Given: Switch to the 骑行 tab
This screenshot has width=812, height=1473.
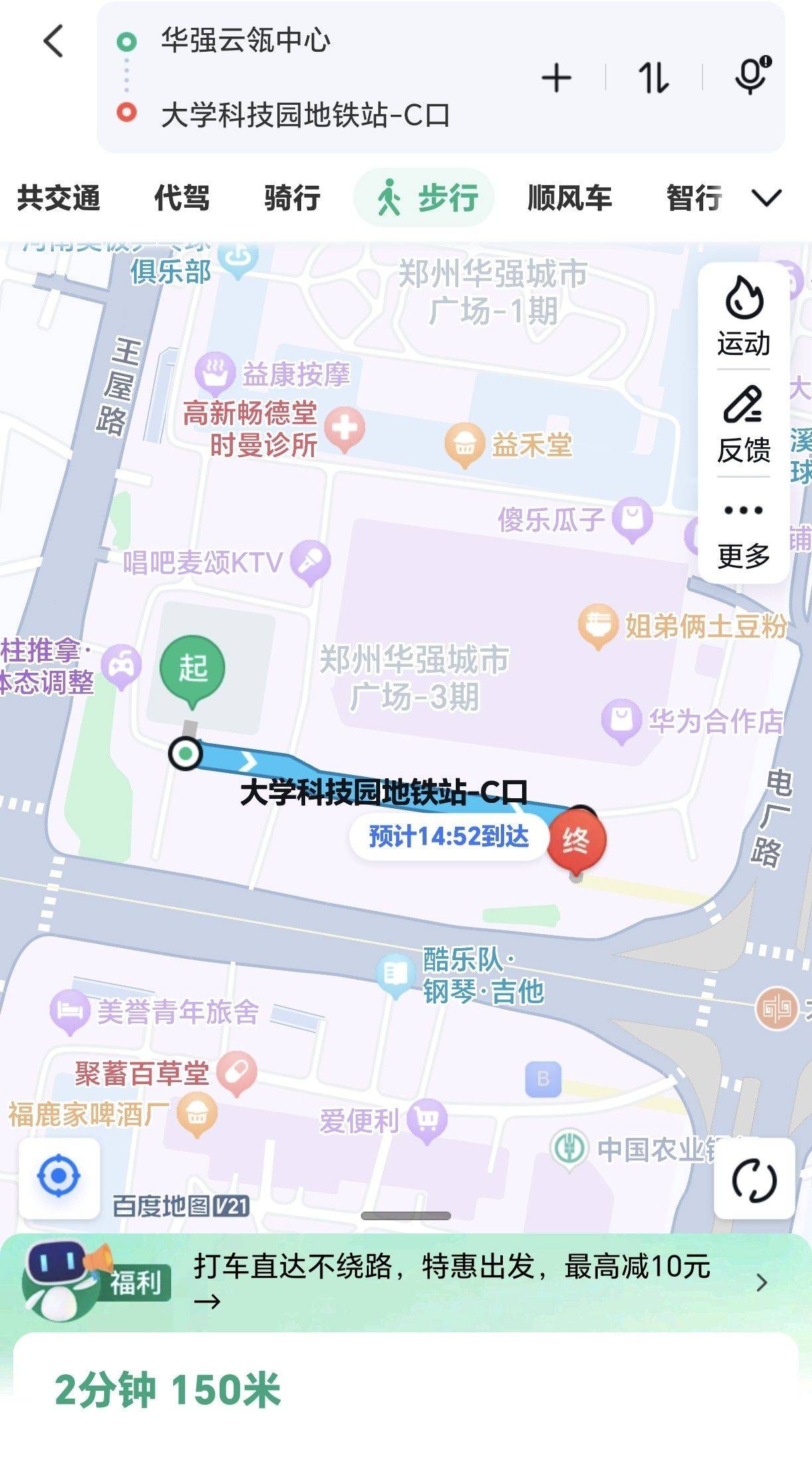Looking at the screenshot, I should (x=293, y=198).
